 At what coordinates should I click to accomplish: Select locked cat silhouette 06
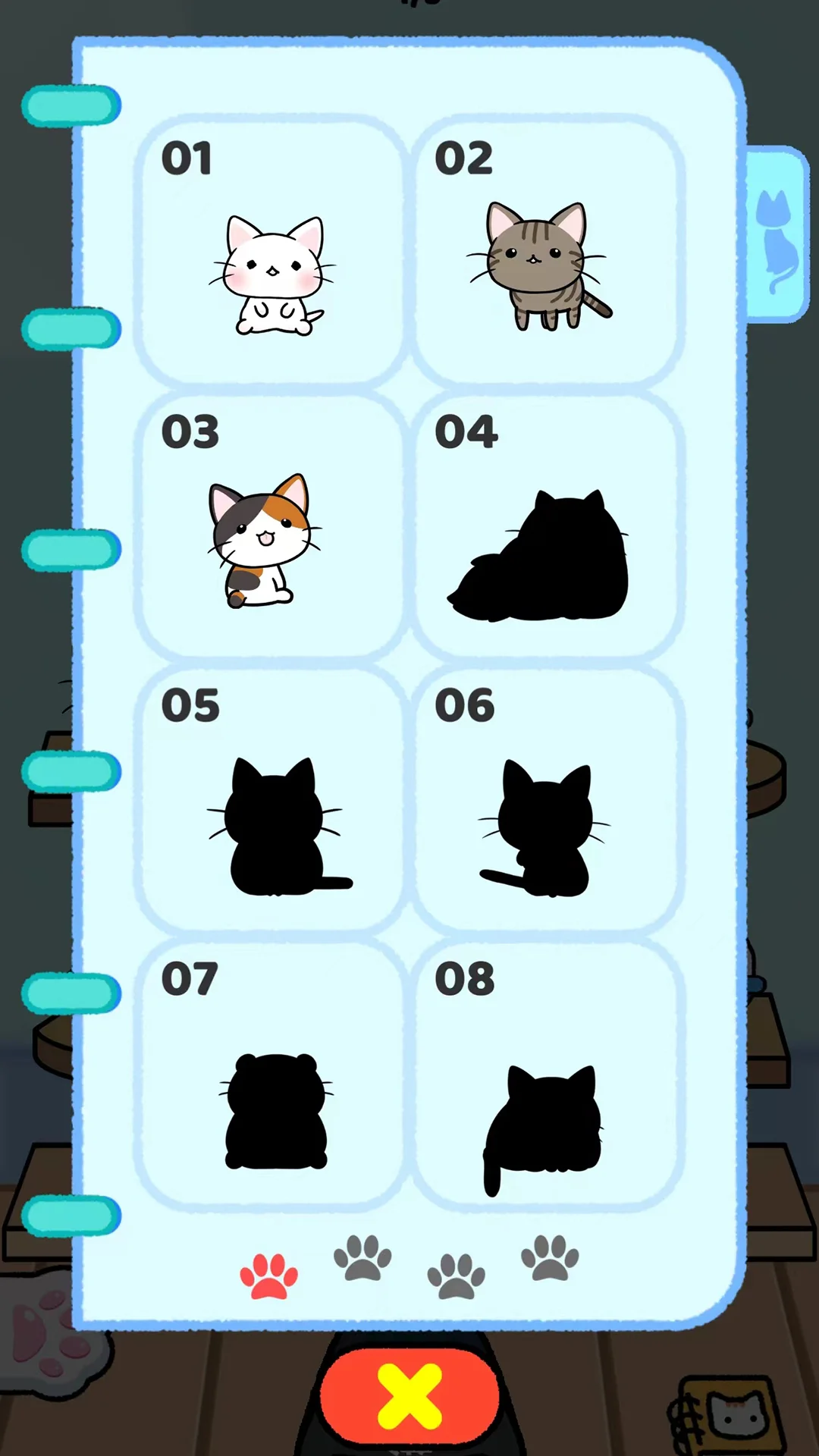pos(544,800)
